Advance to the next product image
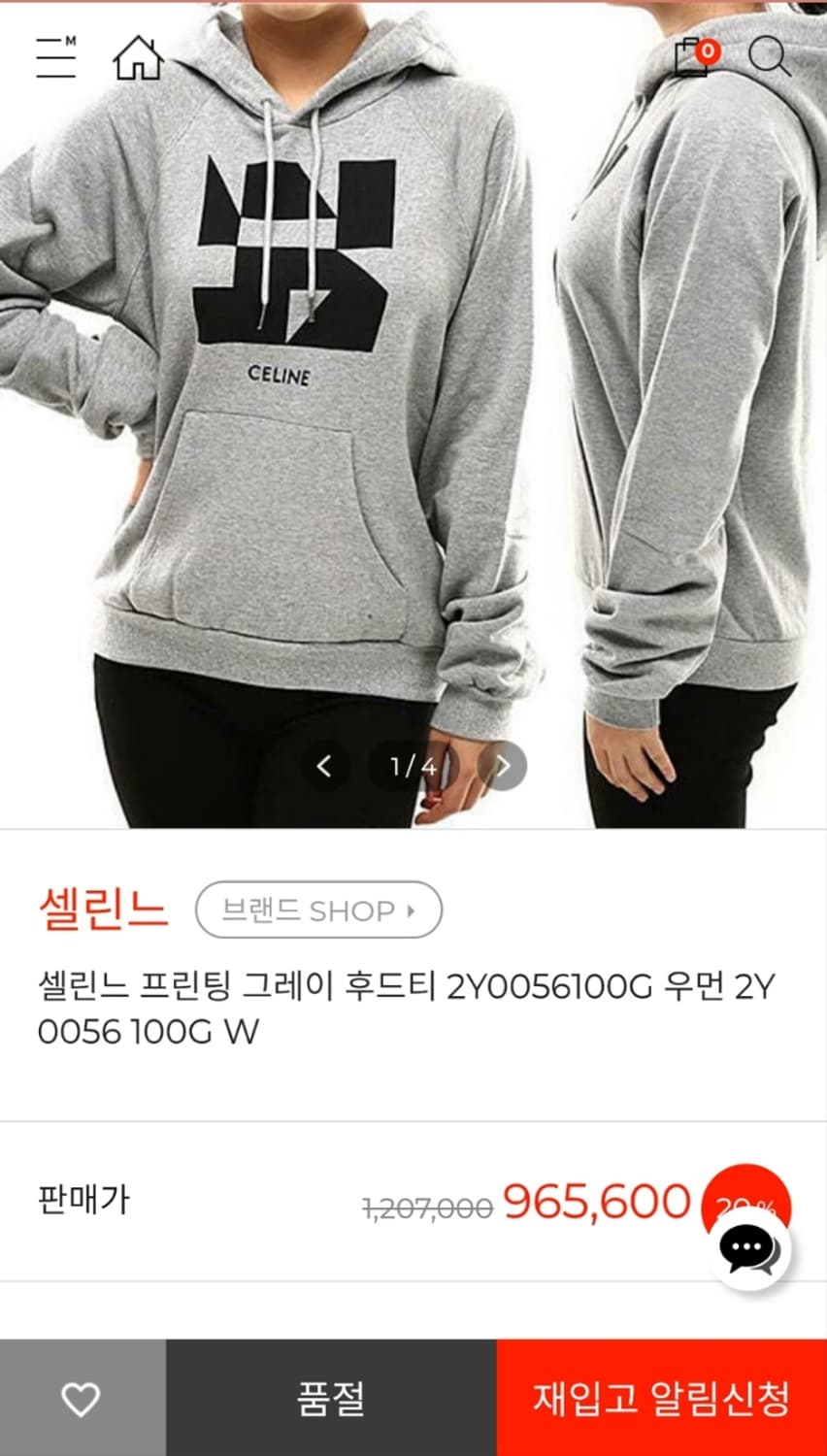827x1456 pixels. pos(503,767)
